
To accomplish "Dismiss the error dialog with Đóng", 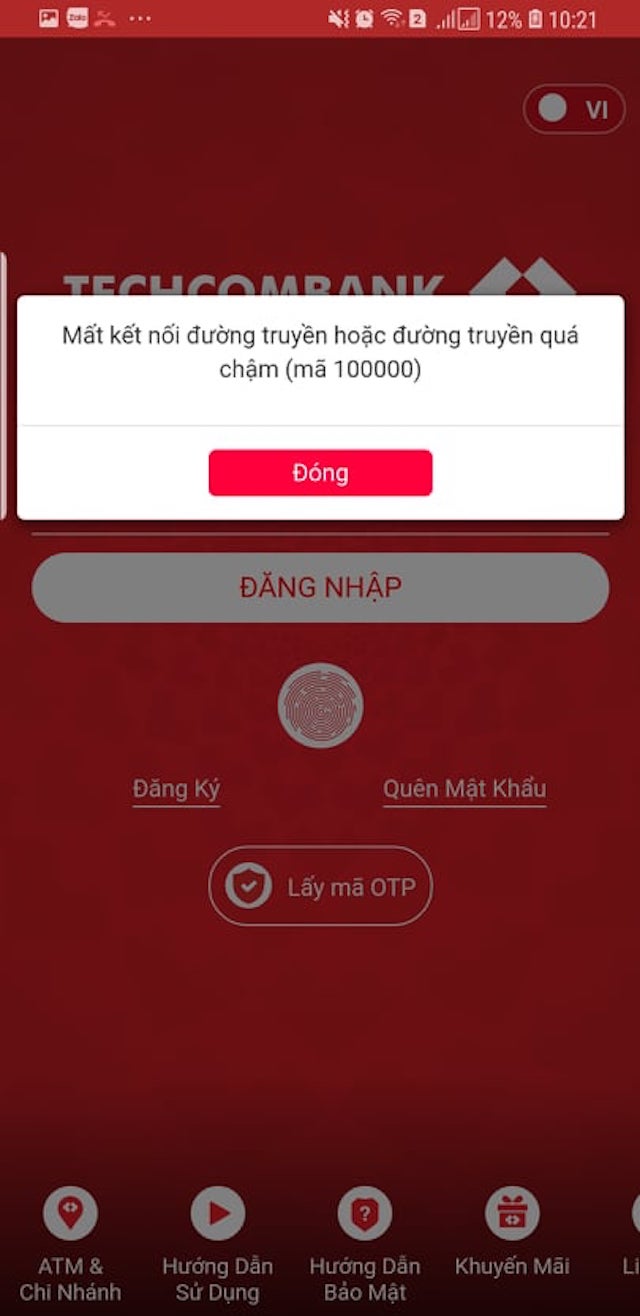I will tap(320, 473).
